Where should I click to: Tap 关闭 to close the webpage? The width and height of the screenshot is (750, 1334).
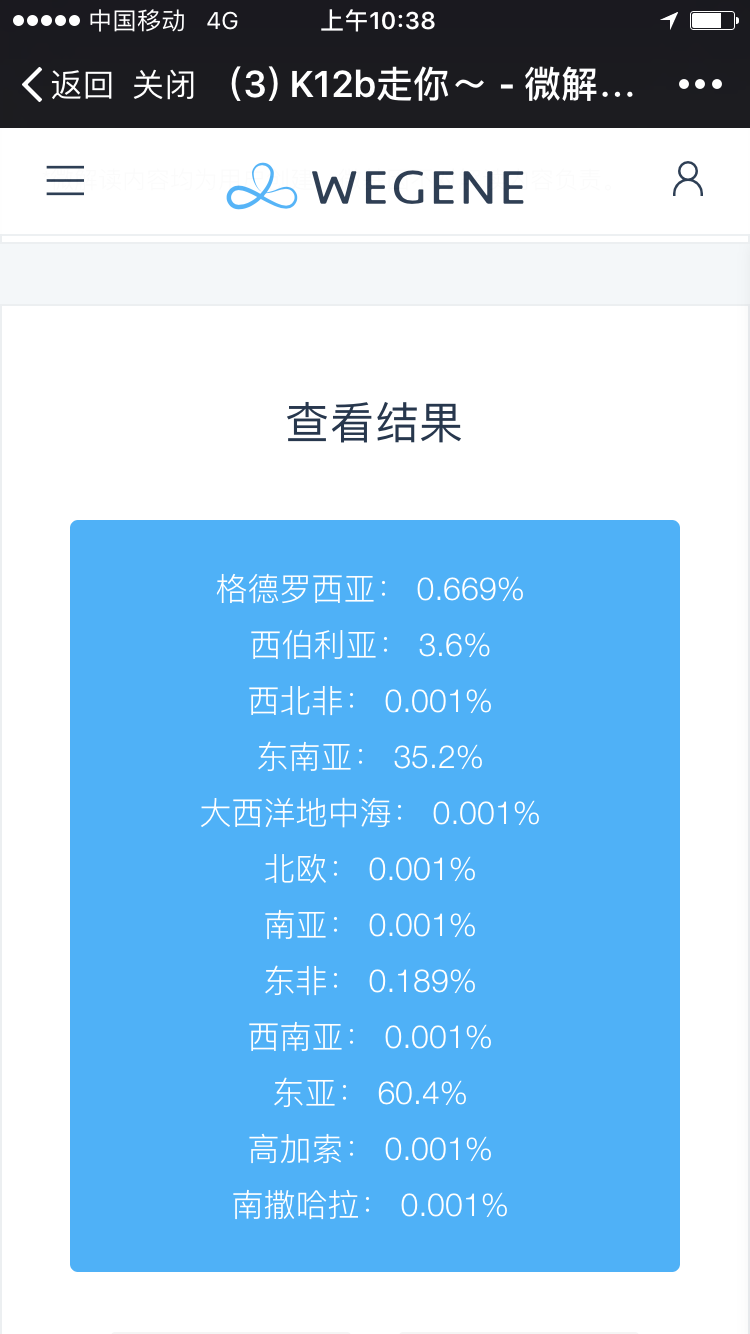coord(164,85)
